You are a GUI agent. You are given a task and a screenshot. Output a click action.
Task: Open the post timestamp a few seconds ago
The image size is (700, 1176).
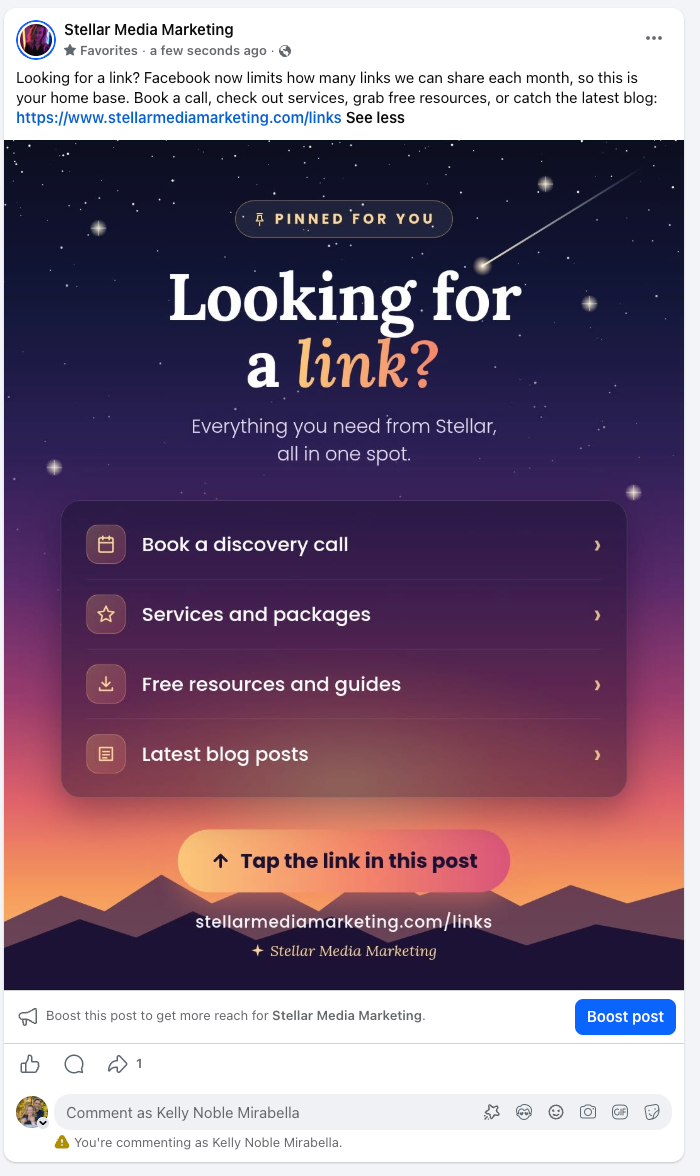[208, 51]
